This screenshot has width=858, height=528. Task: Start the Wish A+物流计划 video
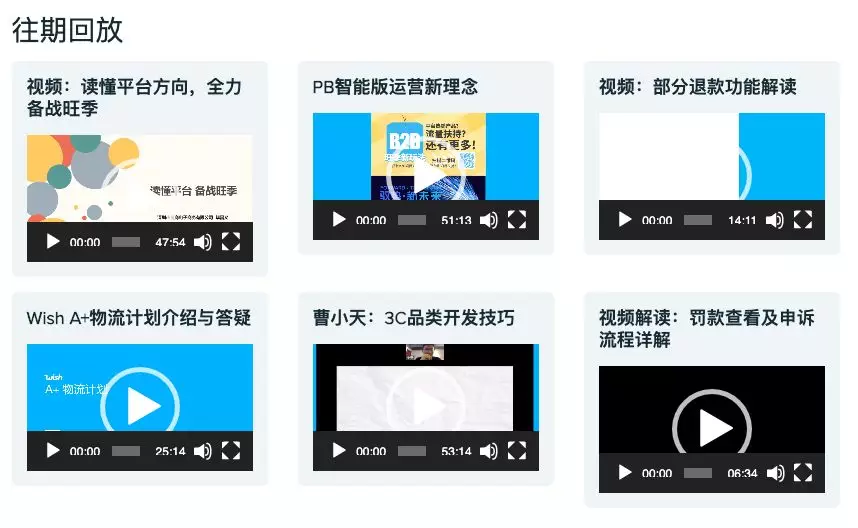click(x=53, y=451)
